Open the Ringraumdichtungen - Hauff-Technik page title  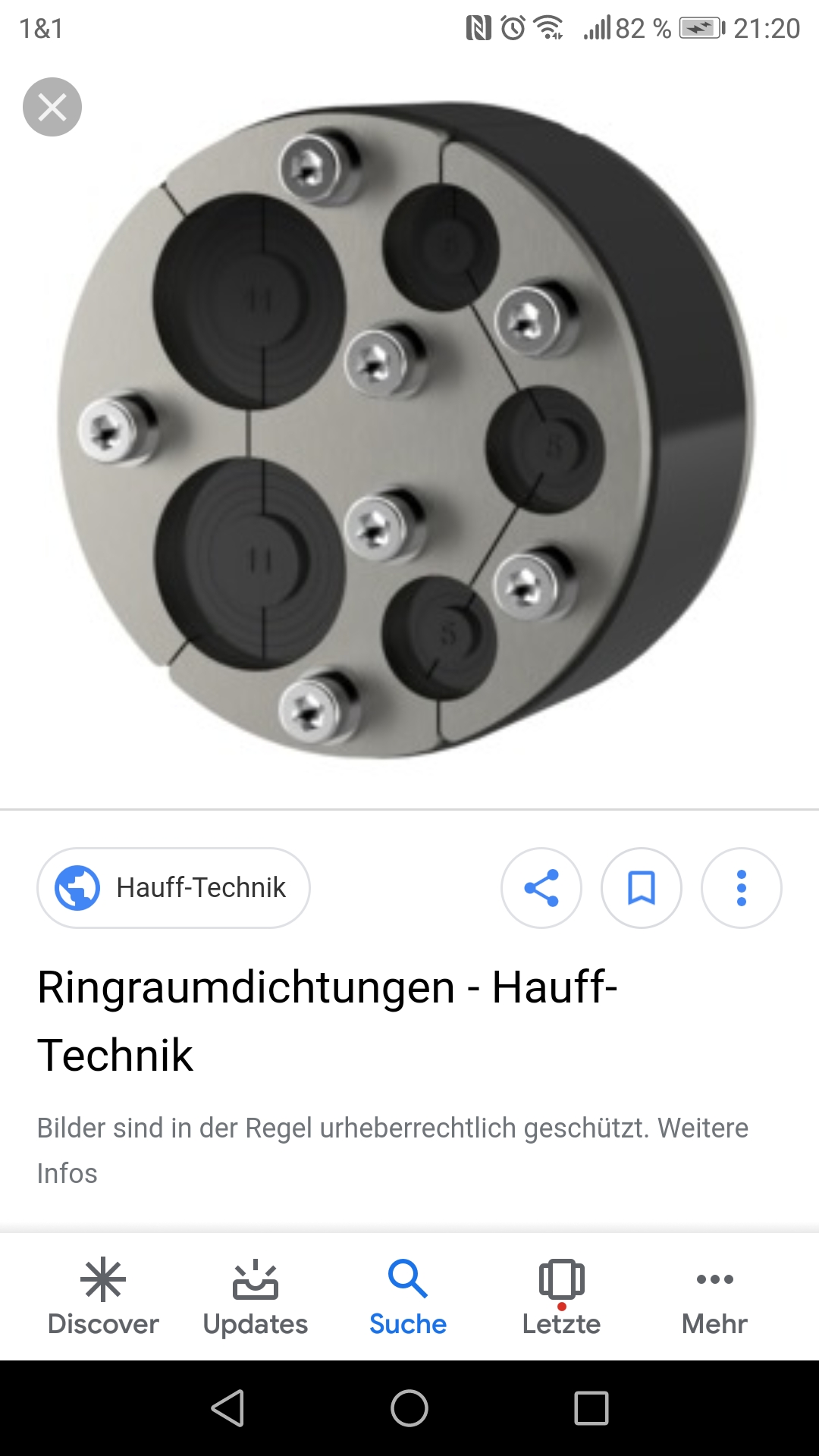point(328,1020)
